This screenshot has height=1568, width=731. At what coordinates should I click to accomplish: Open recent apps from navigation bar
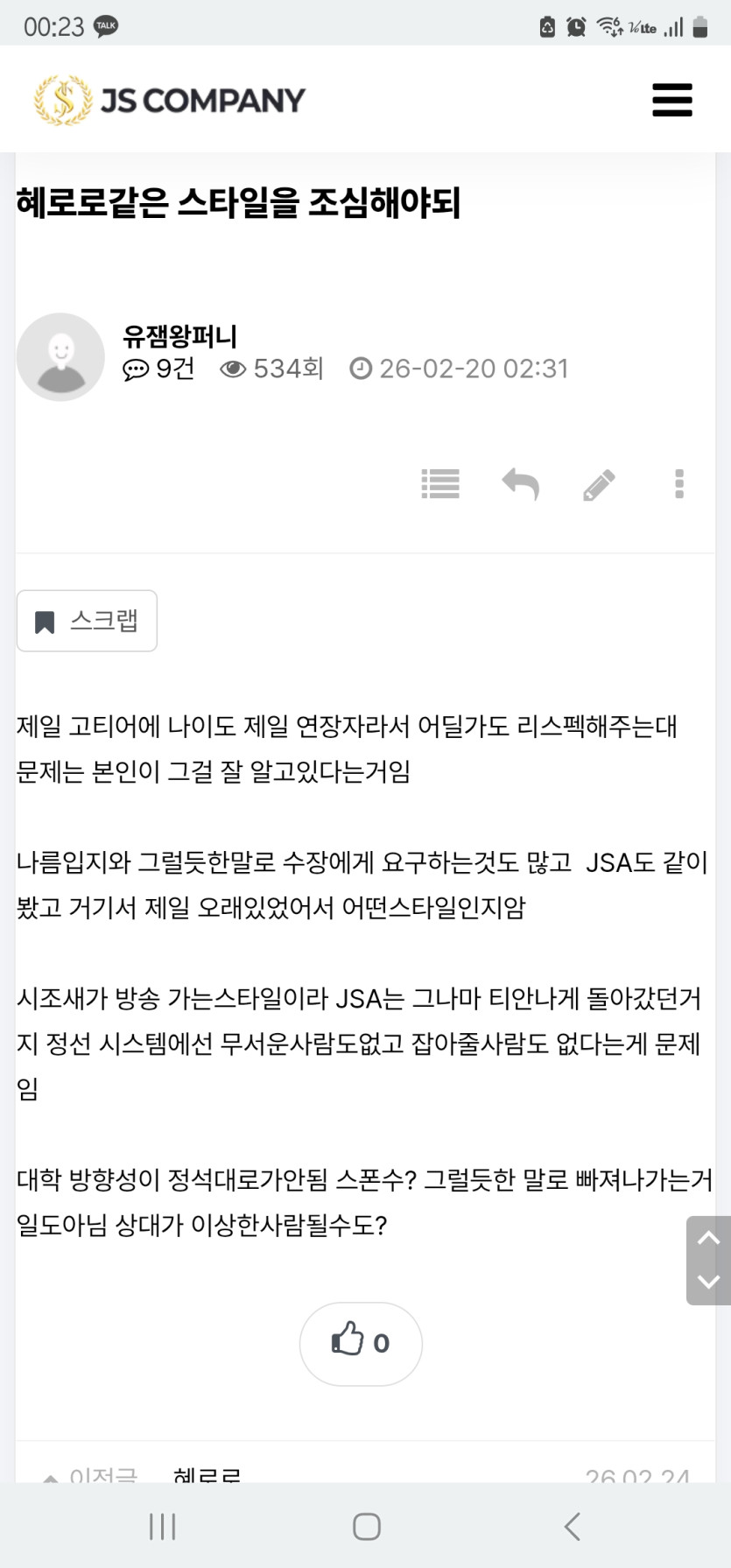tap(162, 1527)
